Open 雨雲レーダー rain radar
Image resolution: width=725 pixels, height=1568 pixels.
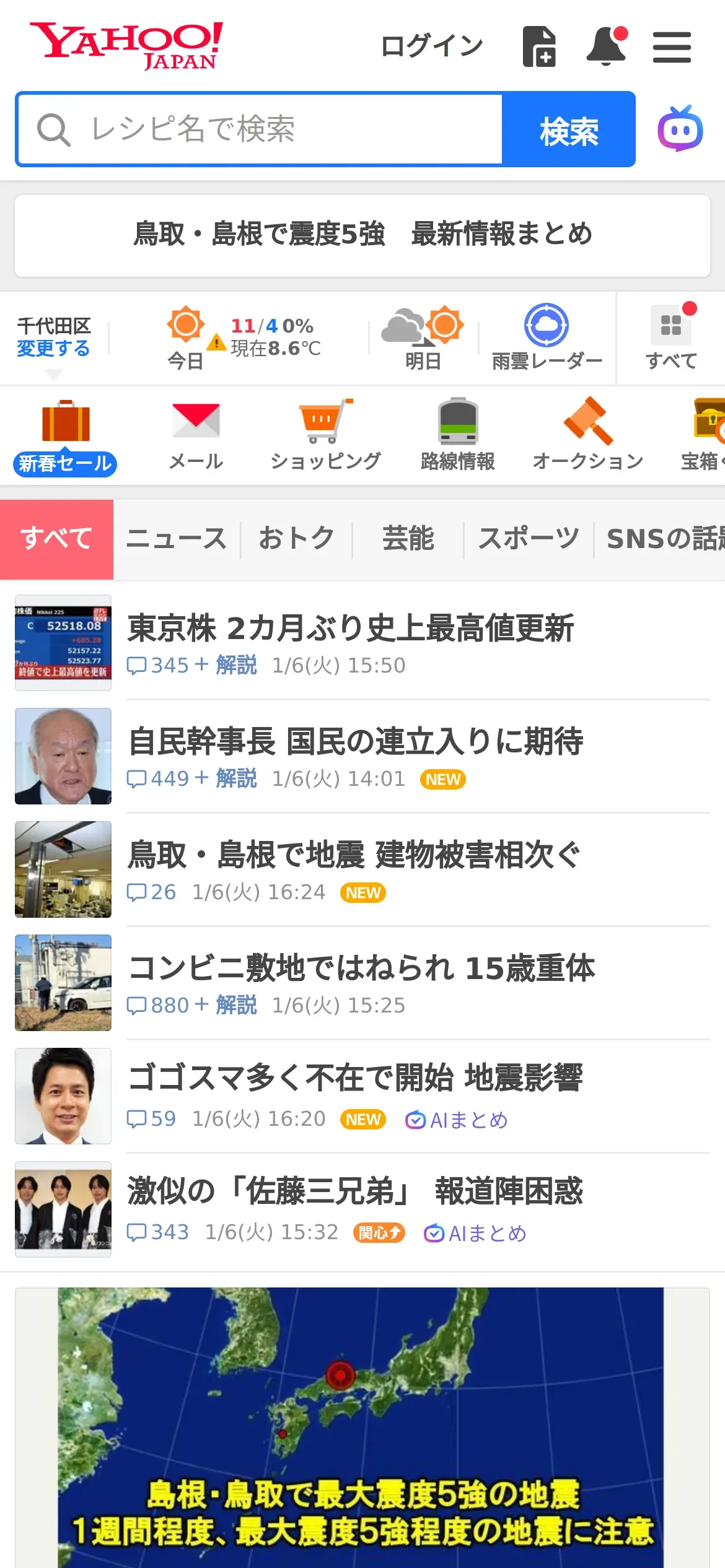pos(547,338)
